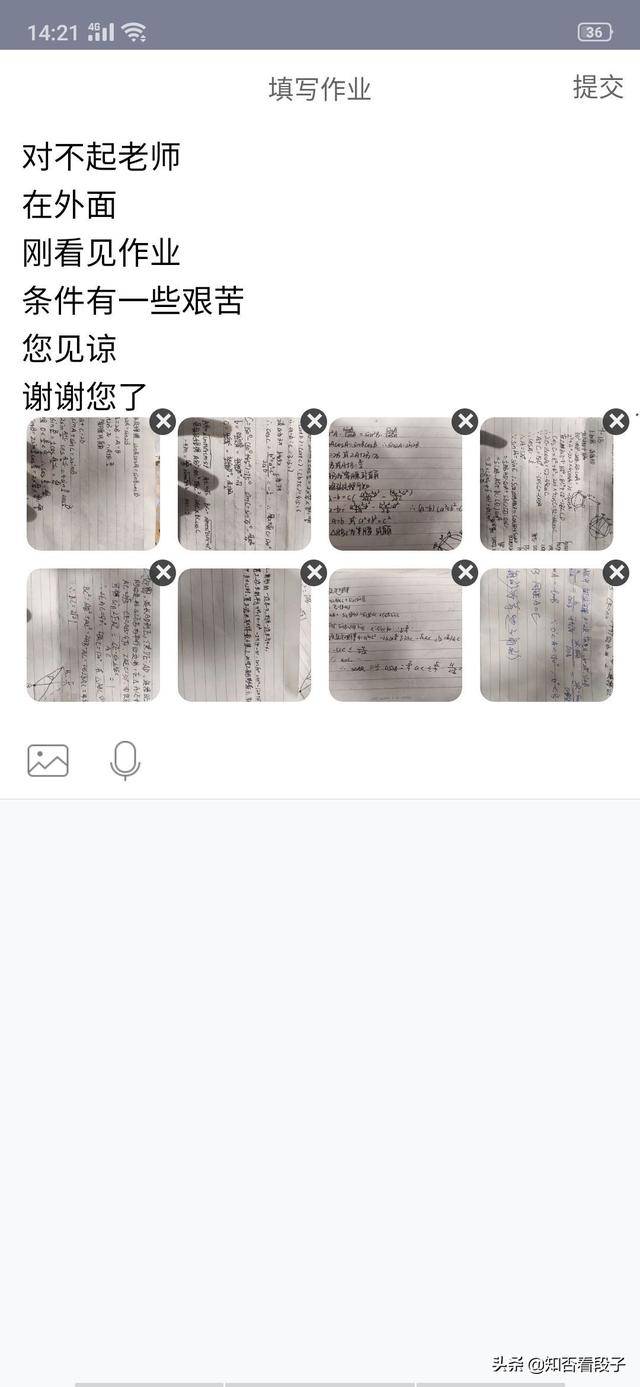Open the fourth homework photo in top row
This screenshot has width=640, height=1387.
tap(546, 486)
